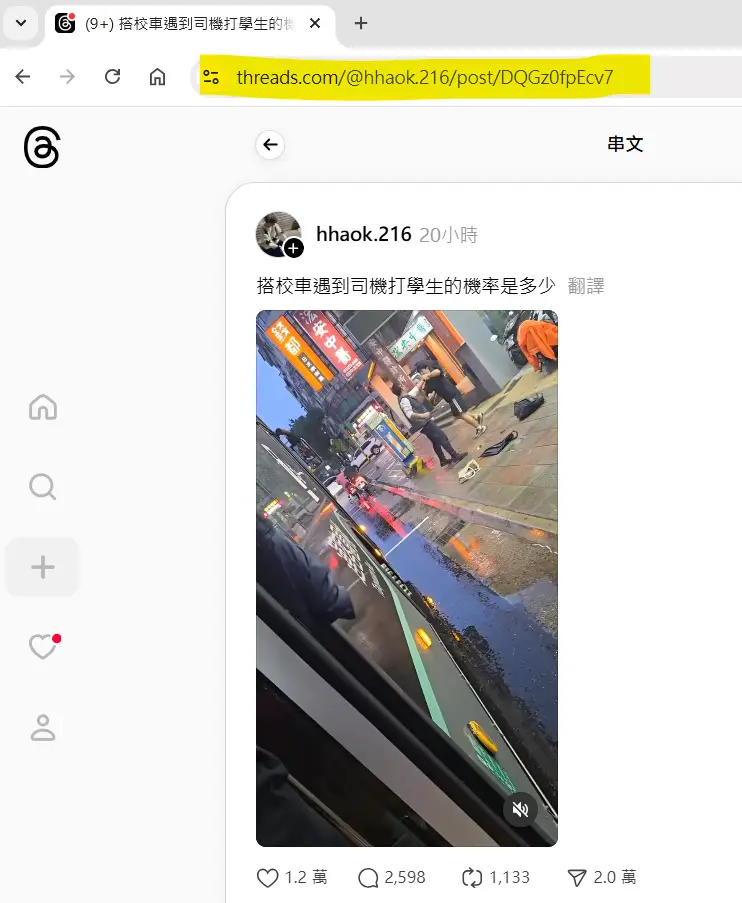The image size is (742, 903).
Task: Open comments on hhaok.216's post
Action: coord(369,877)
